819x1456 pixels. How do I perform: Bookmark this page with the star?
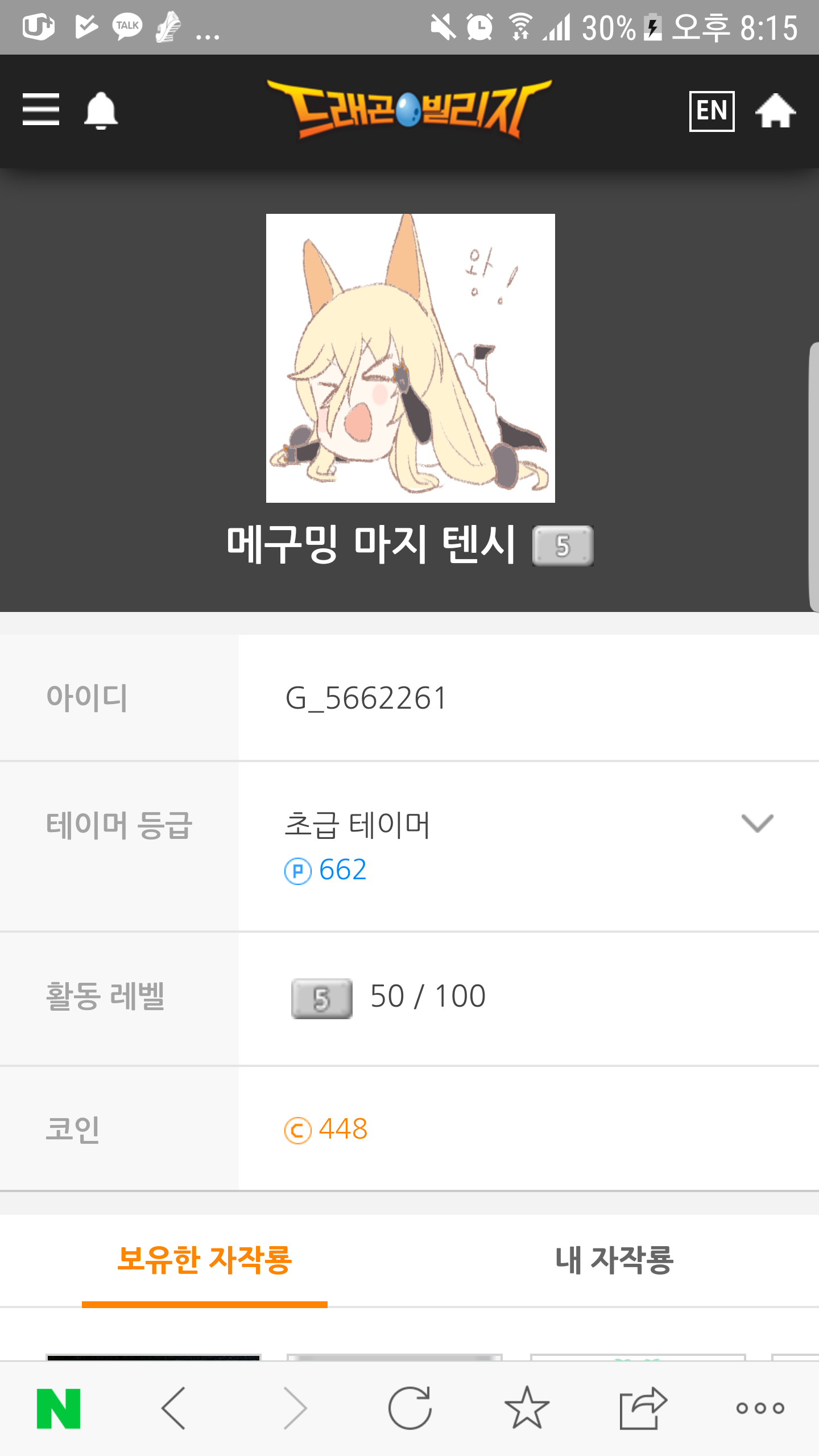point(527,1408)
